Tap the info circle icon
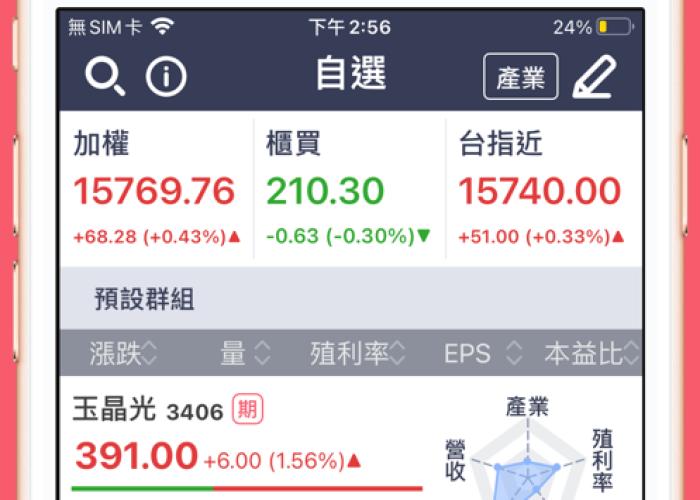 (166, 77)
